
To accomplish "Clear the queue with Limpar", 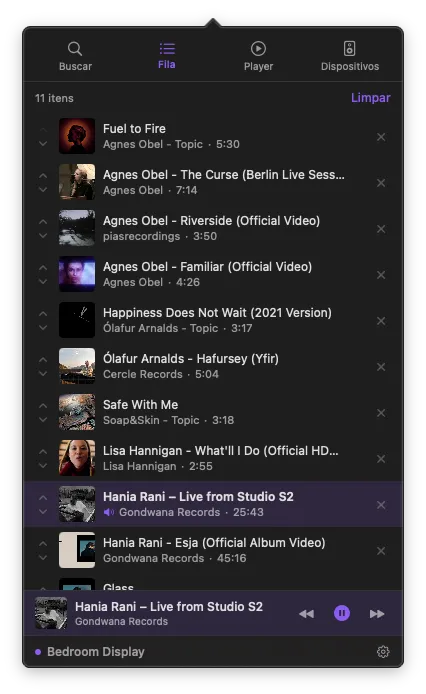I will (x=371, y=98).
